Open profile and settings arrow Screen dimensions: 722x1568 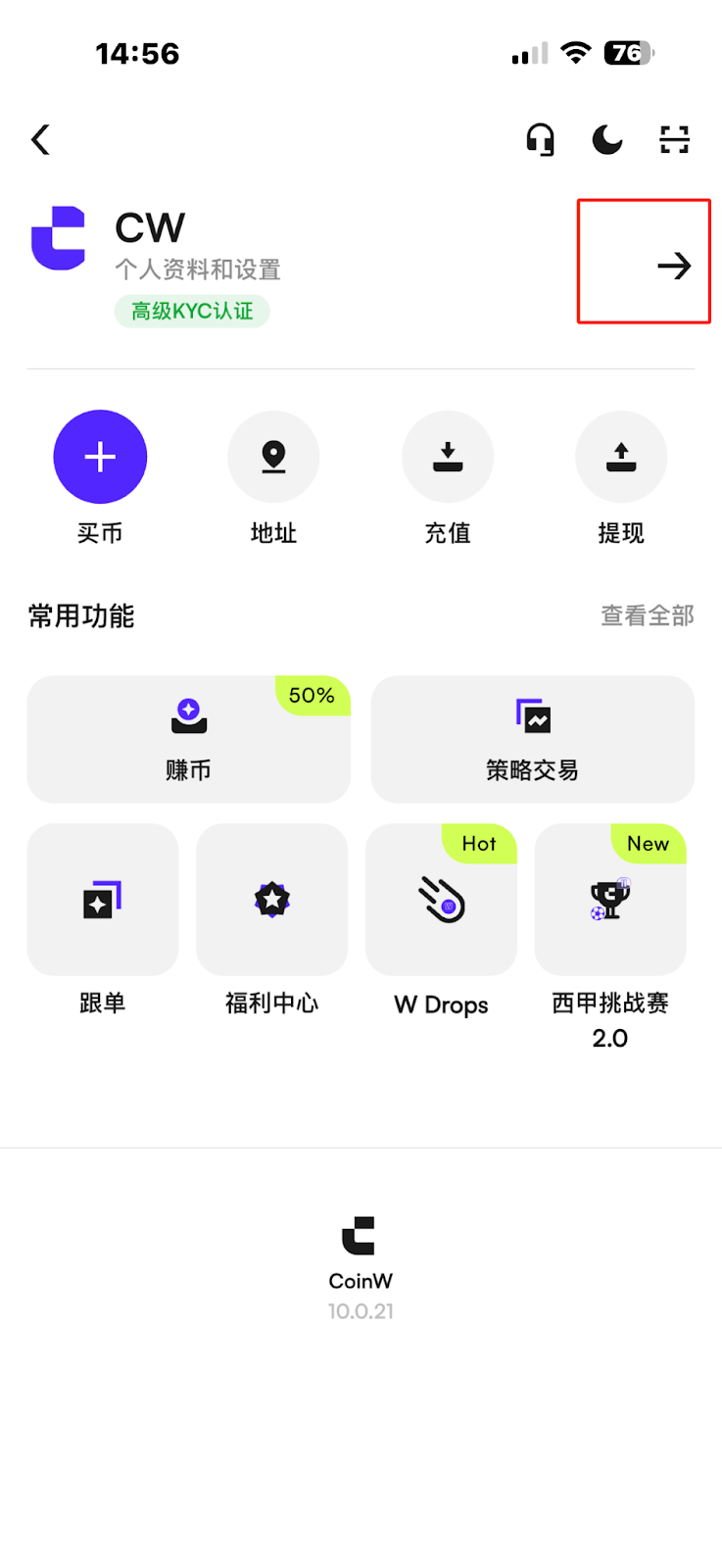pyautogui.click(x=674, y=266)
